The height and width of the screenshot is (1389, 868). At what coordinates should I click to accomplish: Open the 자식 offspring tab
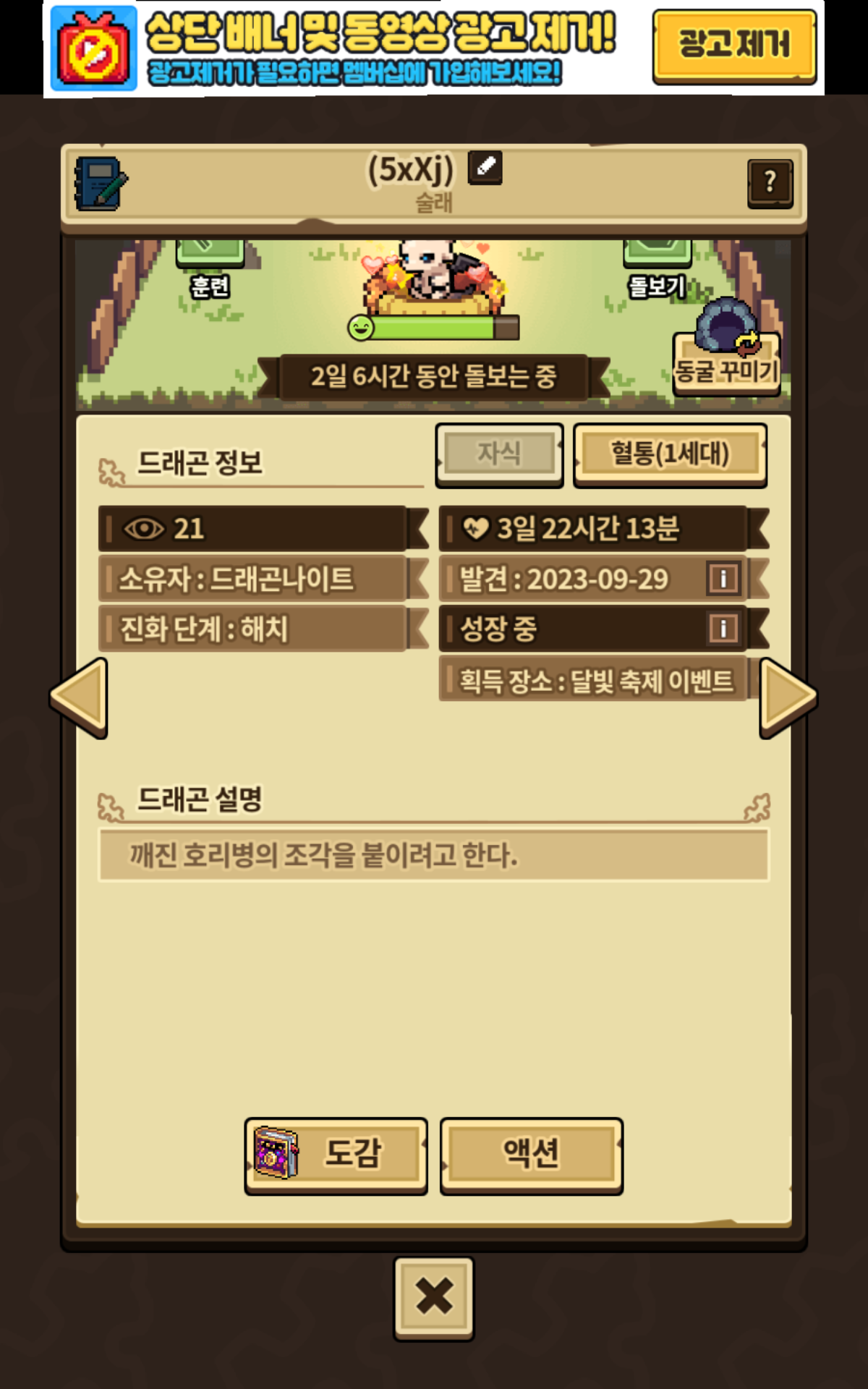coord(499,454)
